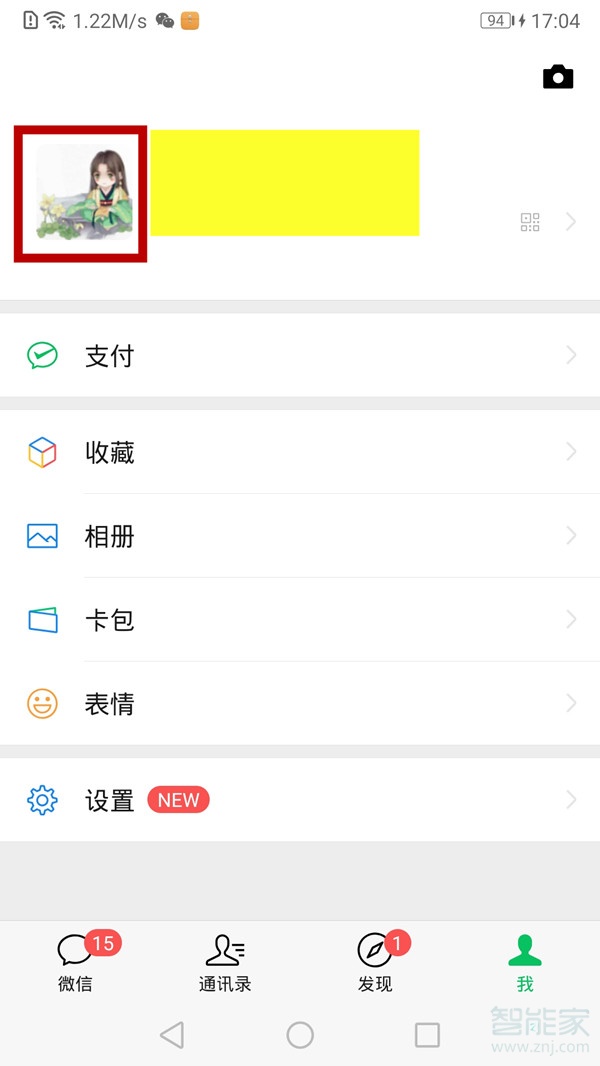Go back with system back button
Viewport: 600px width, 1066px height.
coord(172,1035)
